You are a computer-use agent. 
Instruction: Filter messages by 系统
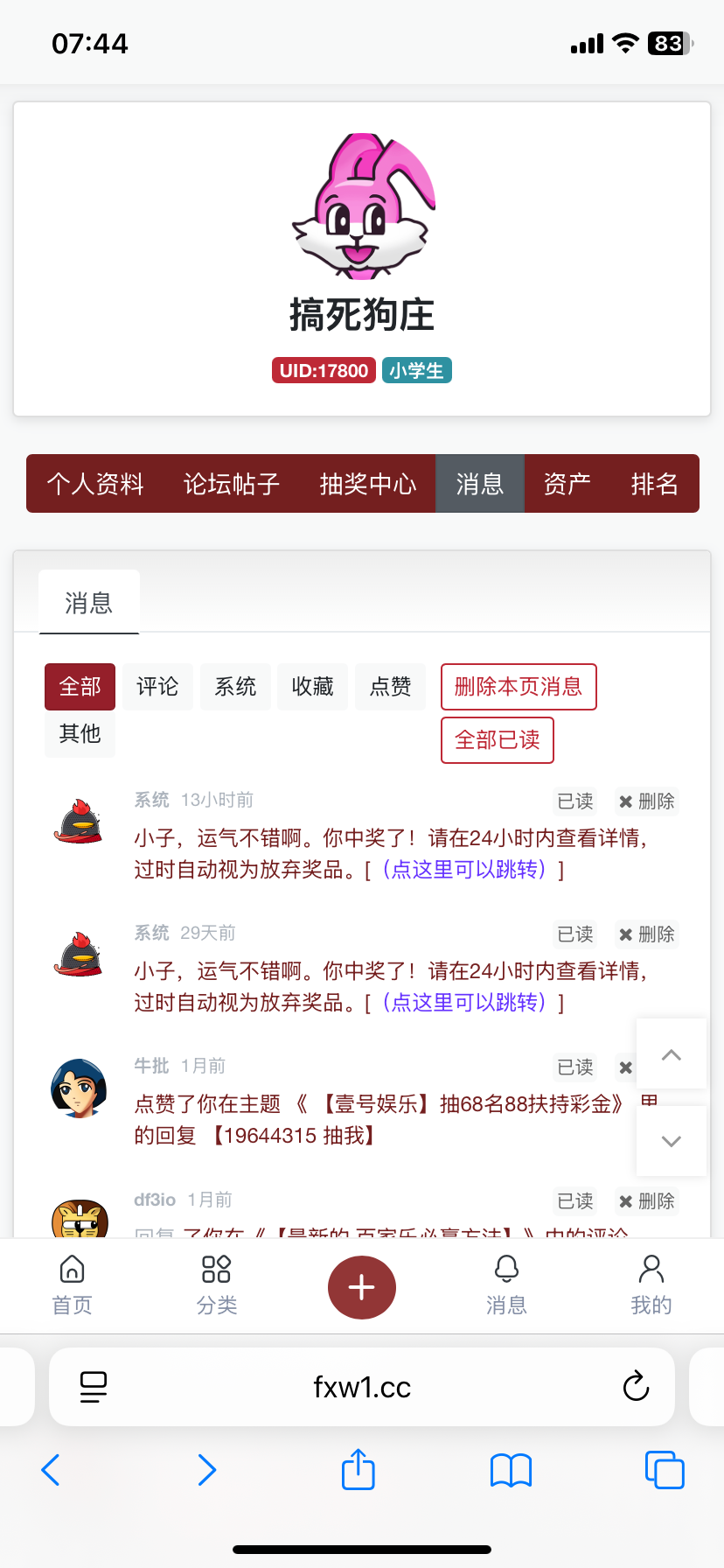point(235,687)
